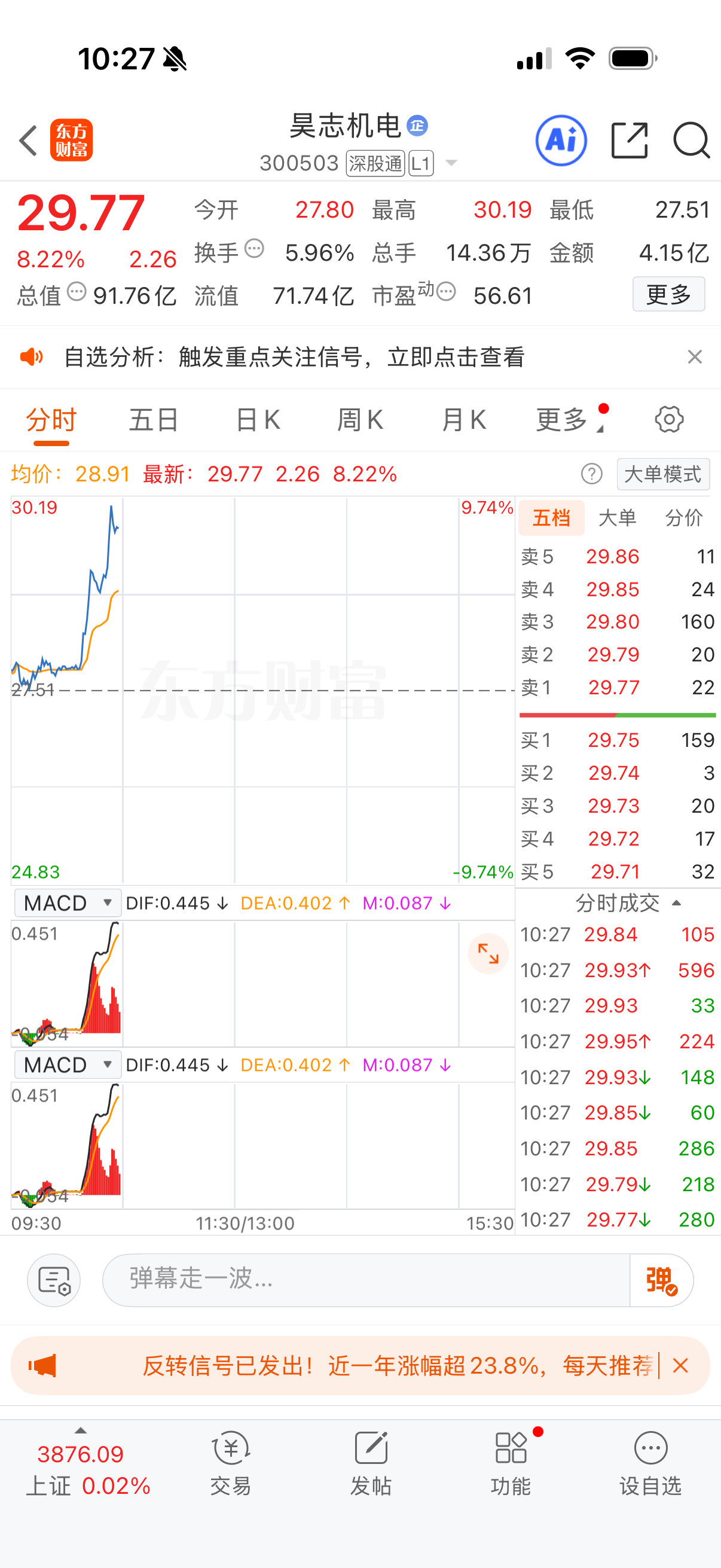
Task: Dismiss the 自选分析 notice
Action: (x=695, y=357)
